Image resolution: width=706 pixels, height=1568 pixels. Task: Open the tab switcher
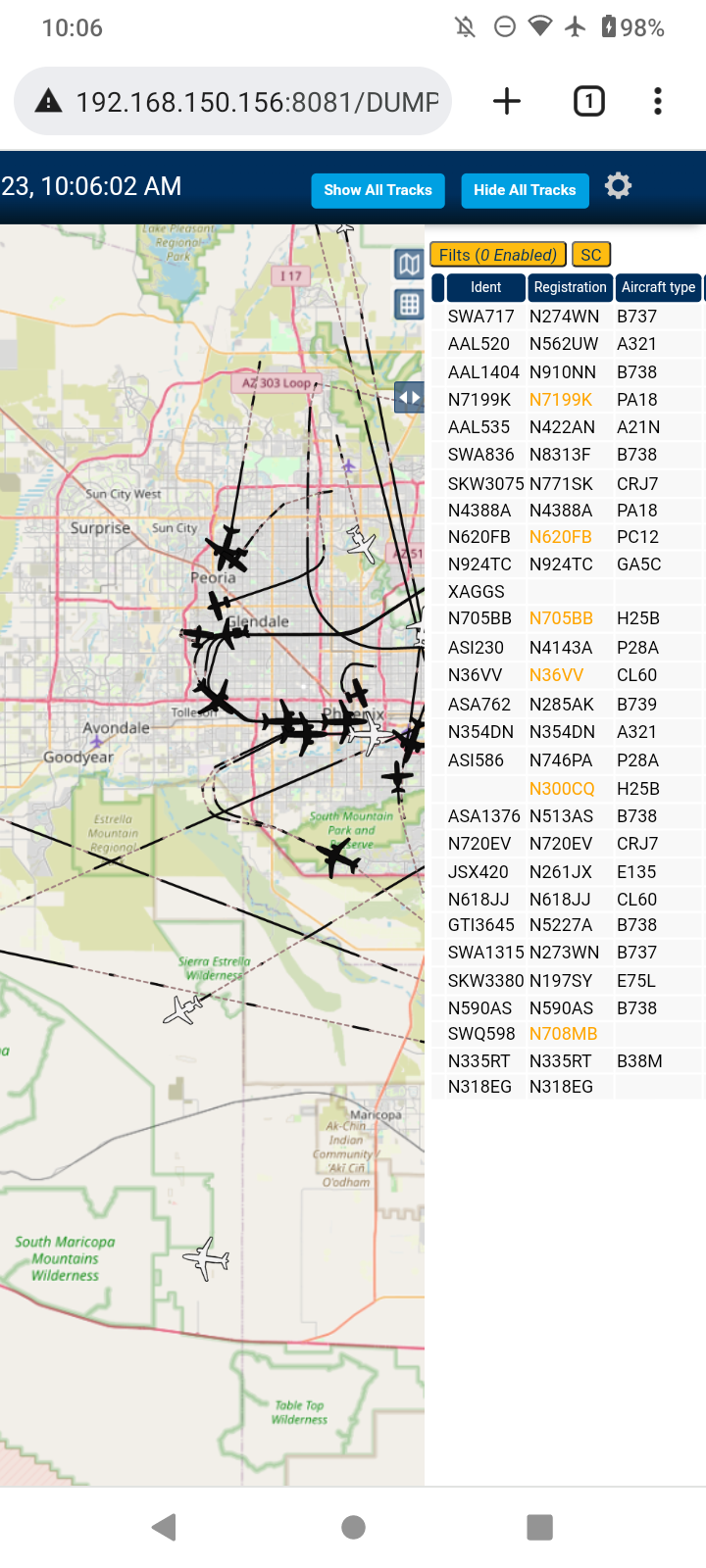coord(588,101)
